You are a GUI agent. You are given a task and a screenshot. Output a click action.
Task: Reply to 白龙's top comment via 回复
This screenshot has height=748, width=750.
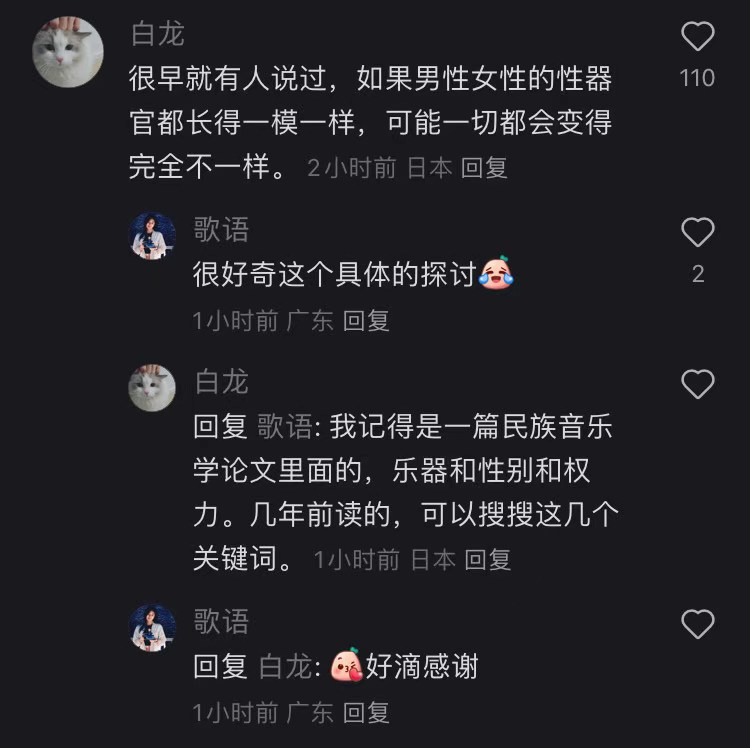point(484,168)
